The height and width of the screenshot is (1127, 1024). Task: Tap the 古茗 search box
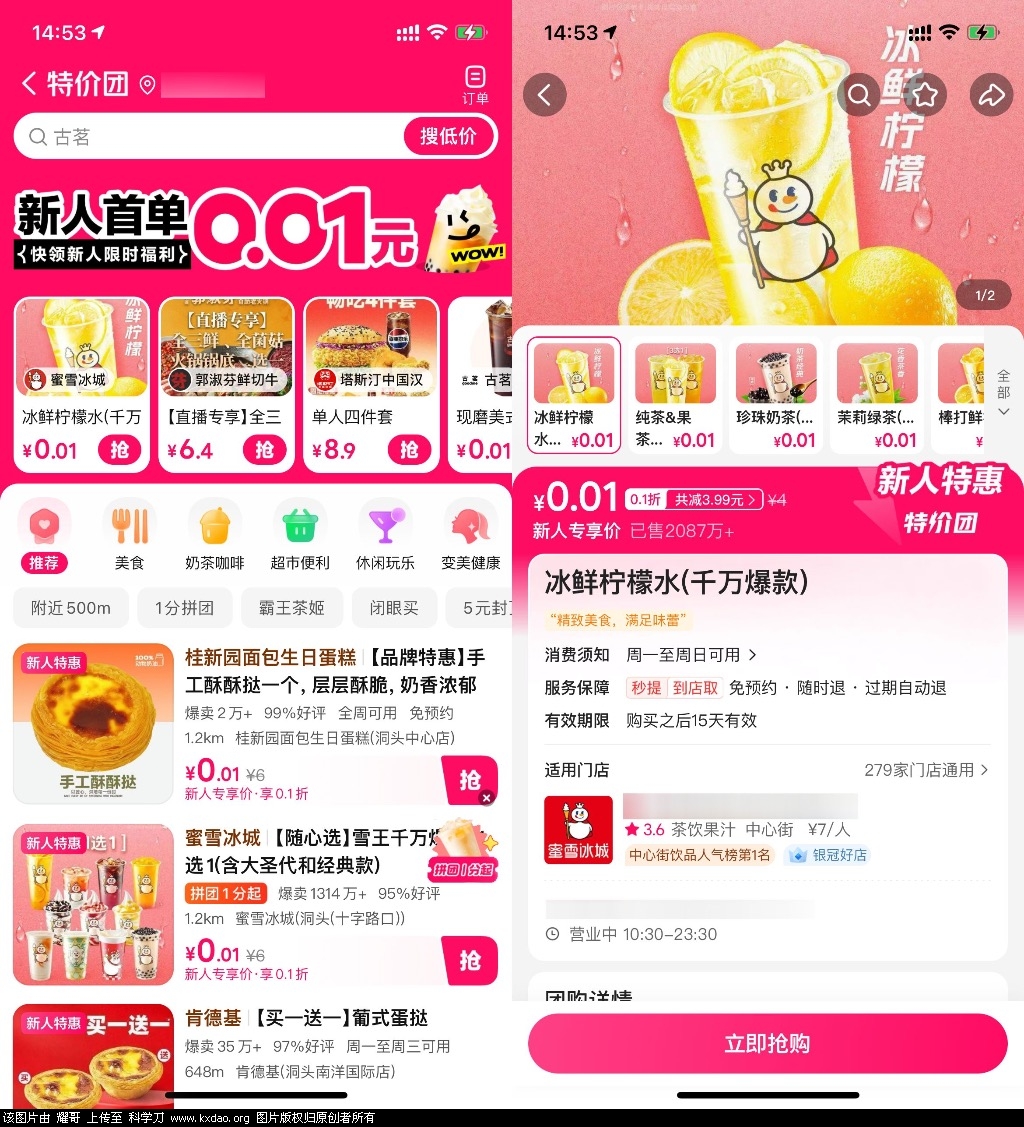click(210, 137)
